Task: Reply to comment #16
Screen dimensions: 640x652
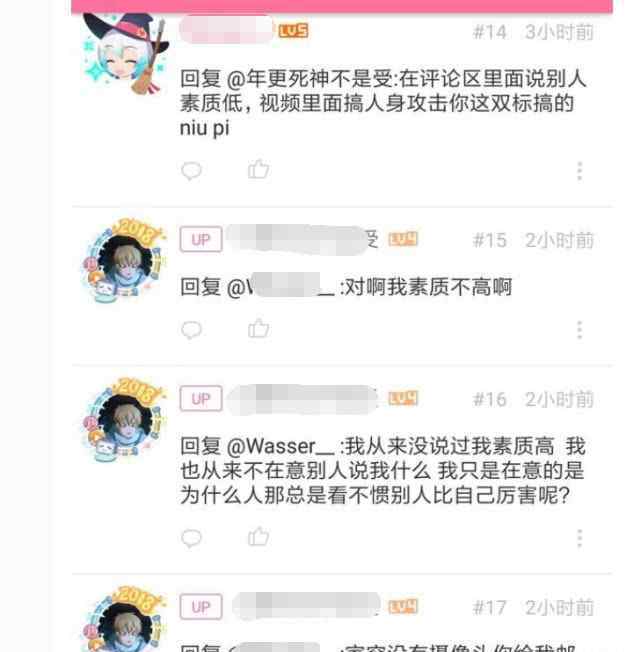Action: click(191, 538)
